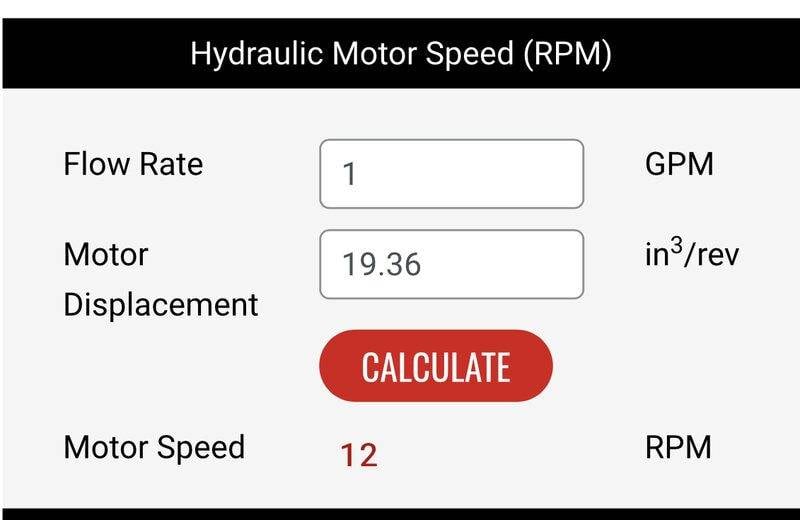This screenshot has width=800, height=520.
Task: Tap the Flow Rate input field
Action: 451,174
